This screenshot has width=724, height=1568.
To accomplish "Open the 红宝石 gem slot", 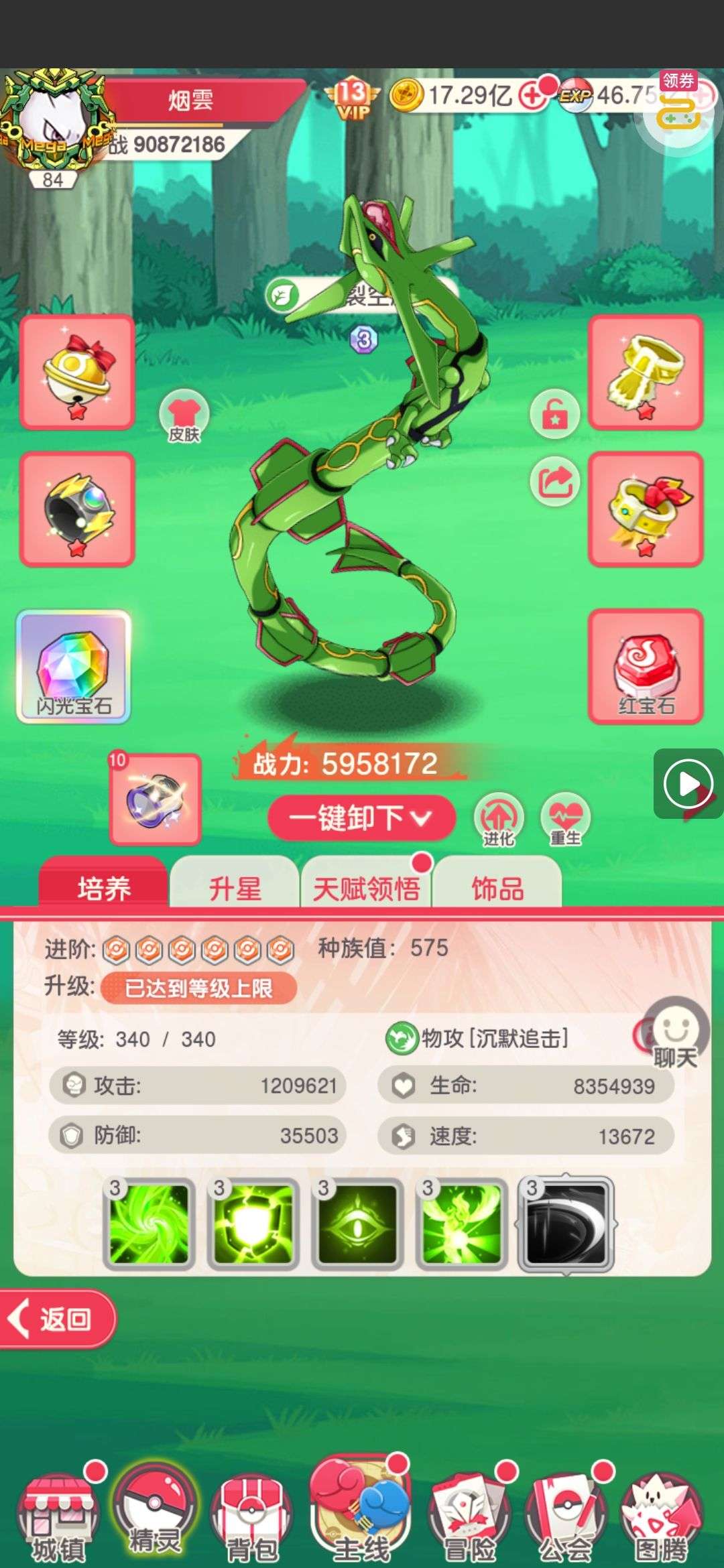I will coord(646,666).
